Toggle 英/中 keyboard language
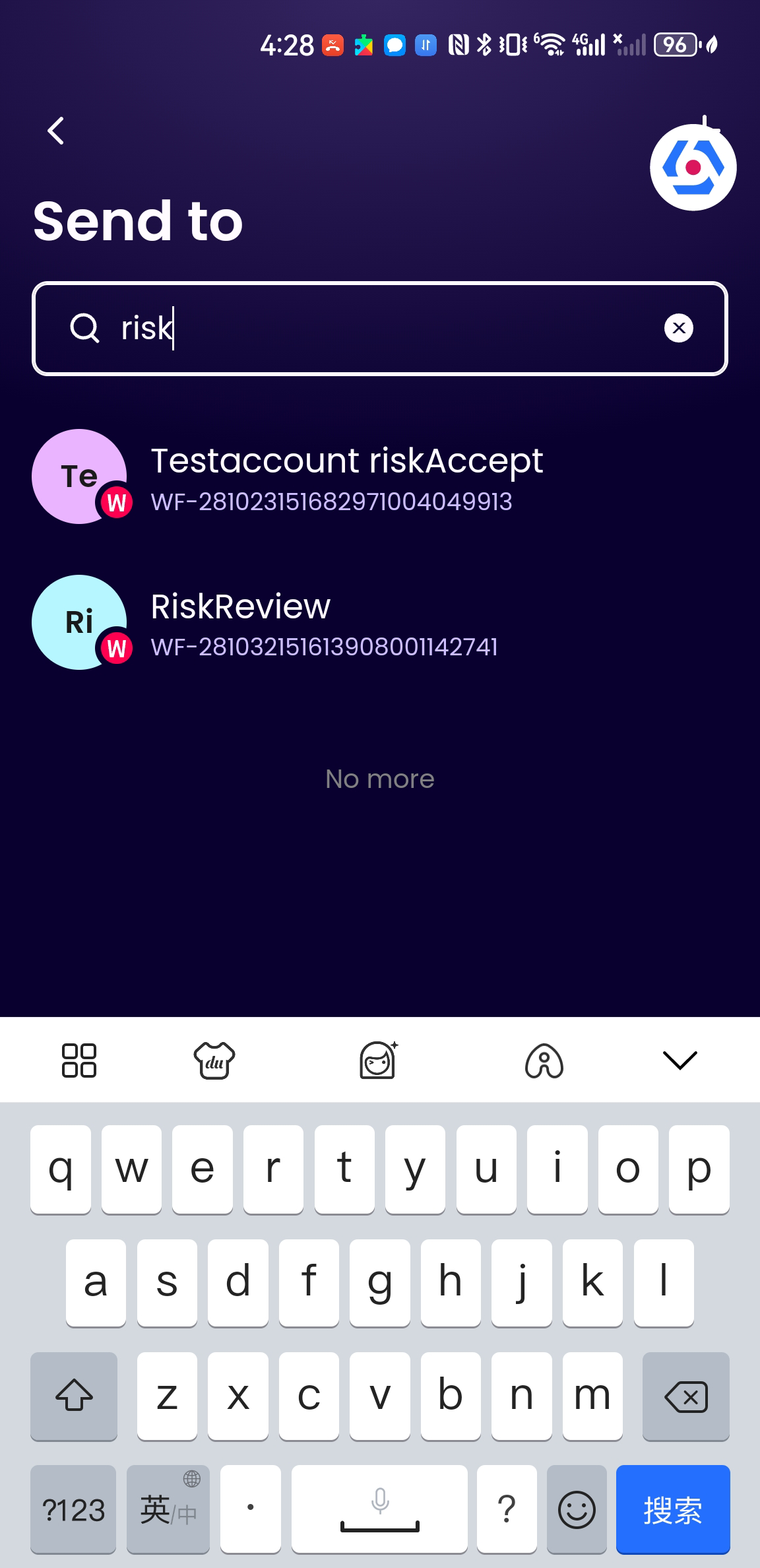The width and height of the screenshot is (760, 1568). click(x=168, y=1509)
